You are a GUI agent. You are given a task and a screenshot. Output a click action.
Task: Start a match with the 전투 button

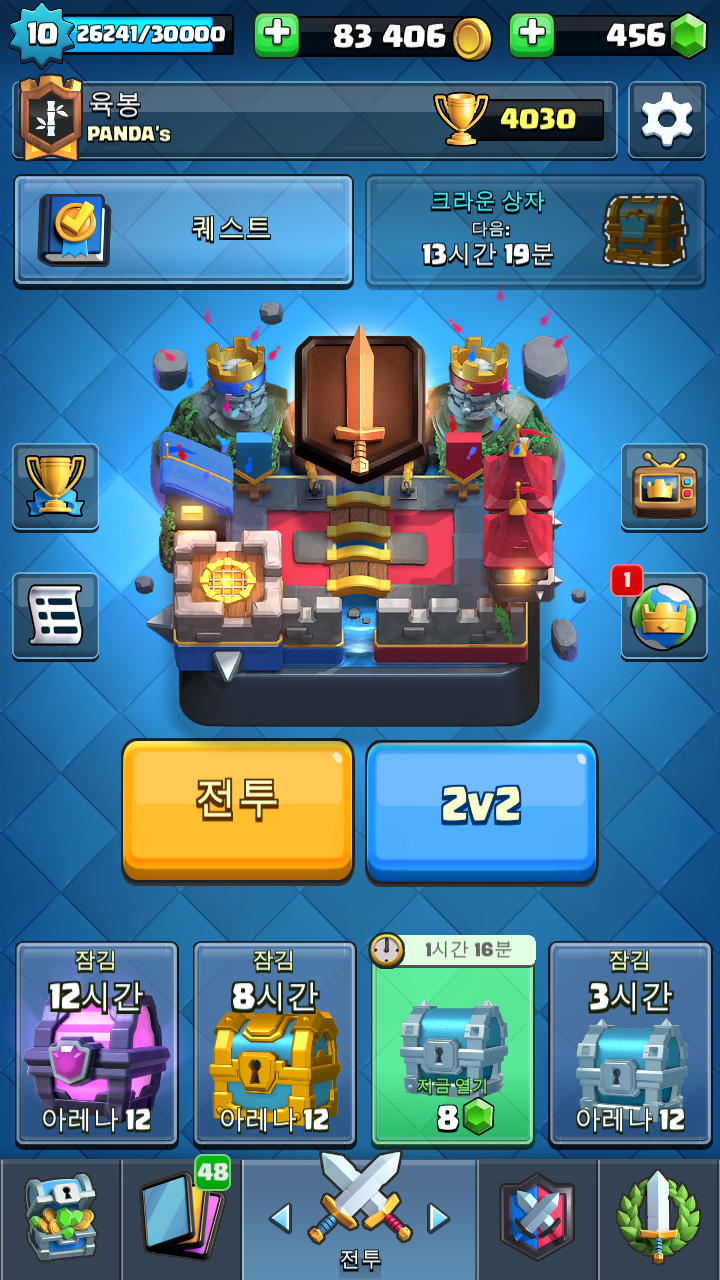[238, 809]
